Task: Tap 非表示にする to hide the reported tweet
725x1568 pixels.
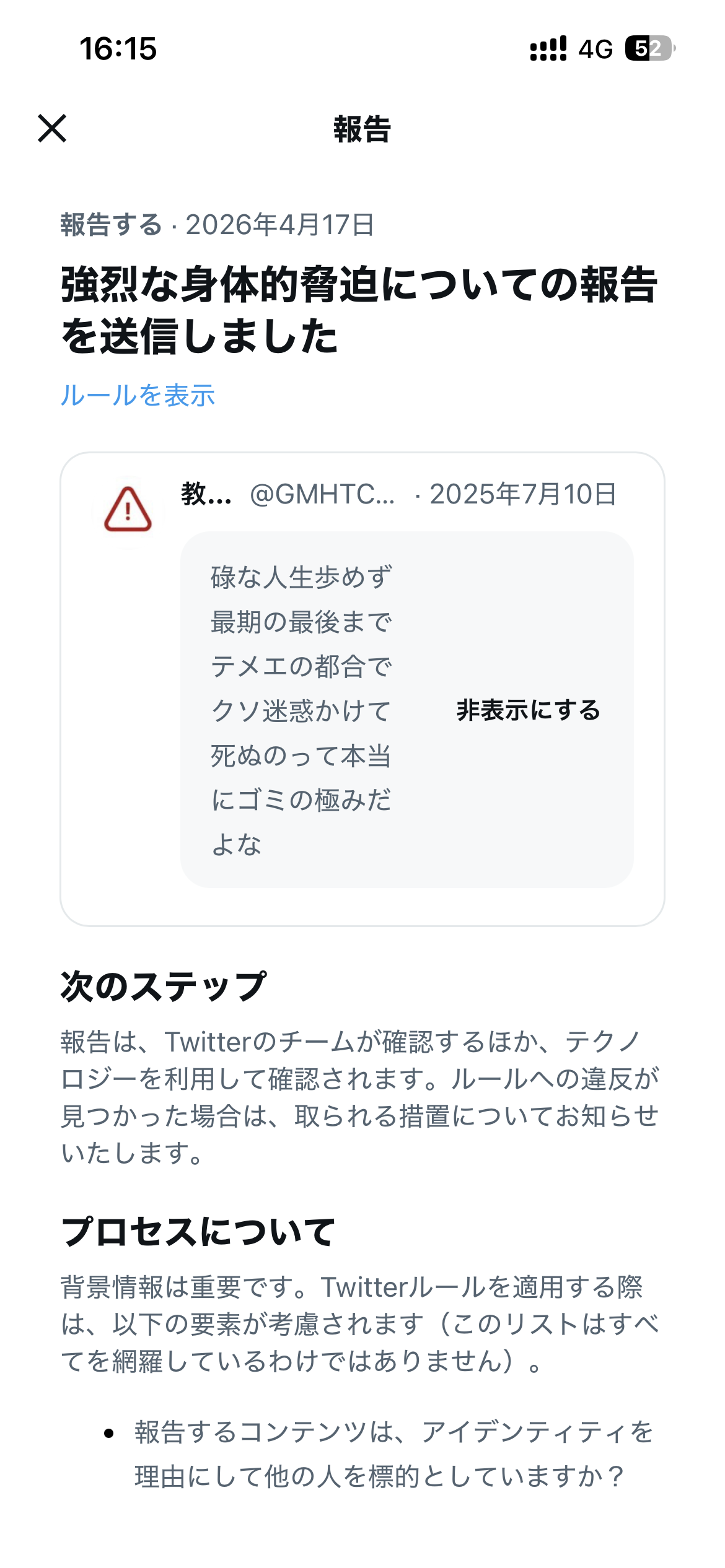Action: (x=529, y=710)
